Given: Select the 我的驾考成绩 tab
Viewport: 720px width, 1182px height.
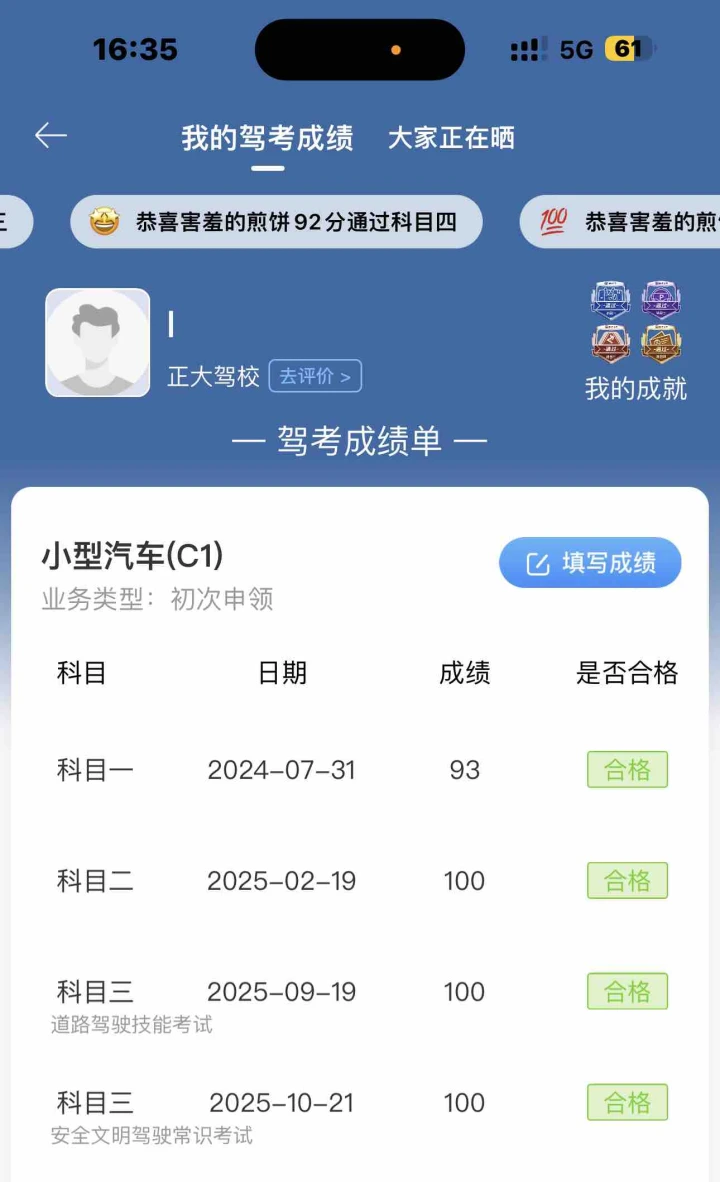Looking at the screenshot, I should pyautogui.click(x=267, y=138).
